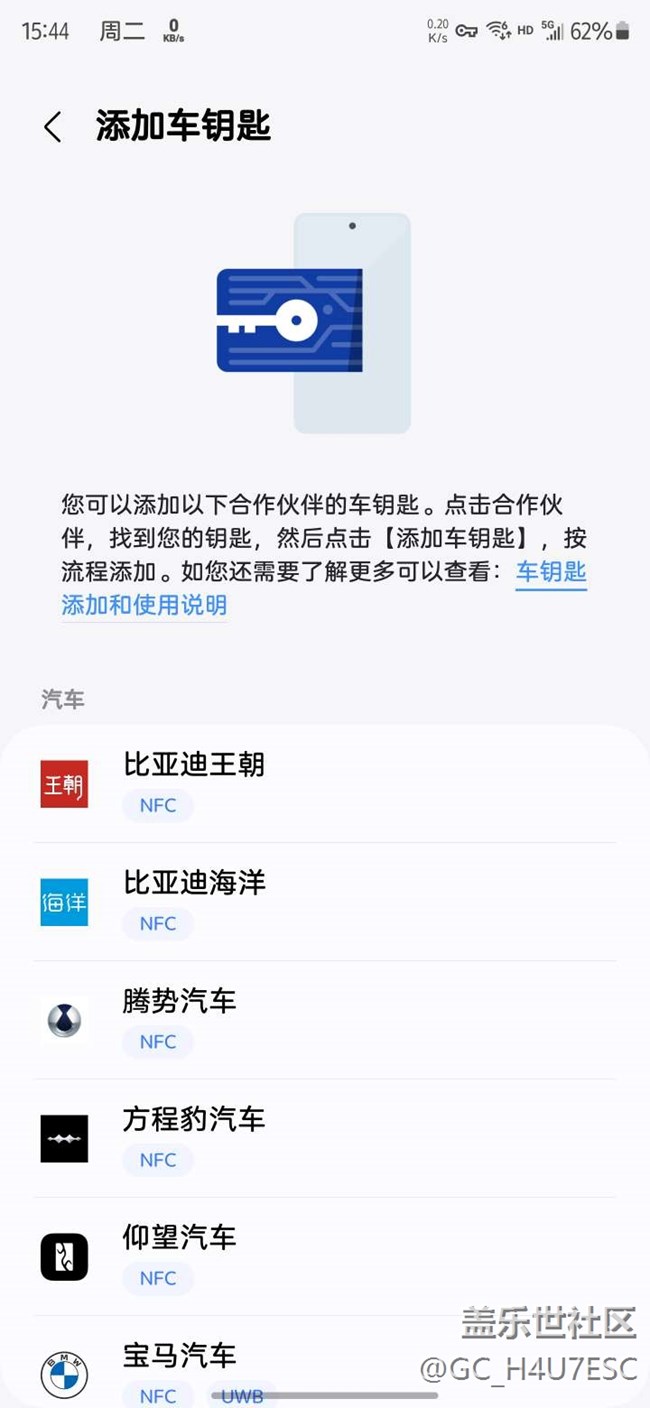This screenshot has height=1408, width=650.
Task: Select 比亚迪王朝 car key
Action: [x=325, y=784]
